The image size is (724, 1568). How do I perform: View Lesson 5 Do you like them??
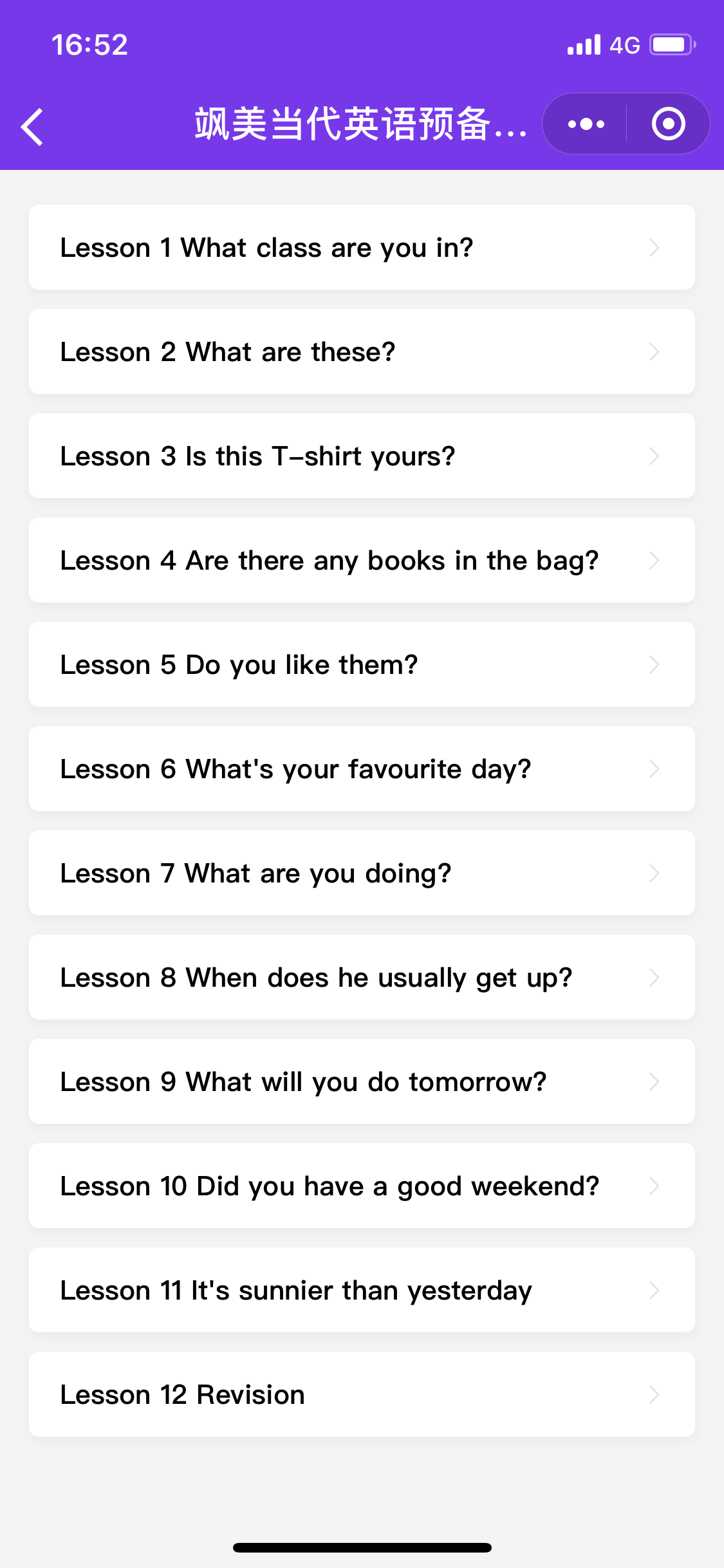(362, 664)
